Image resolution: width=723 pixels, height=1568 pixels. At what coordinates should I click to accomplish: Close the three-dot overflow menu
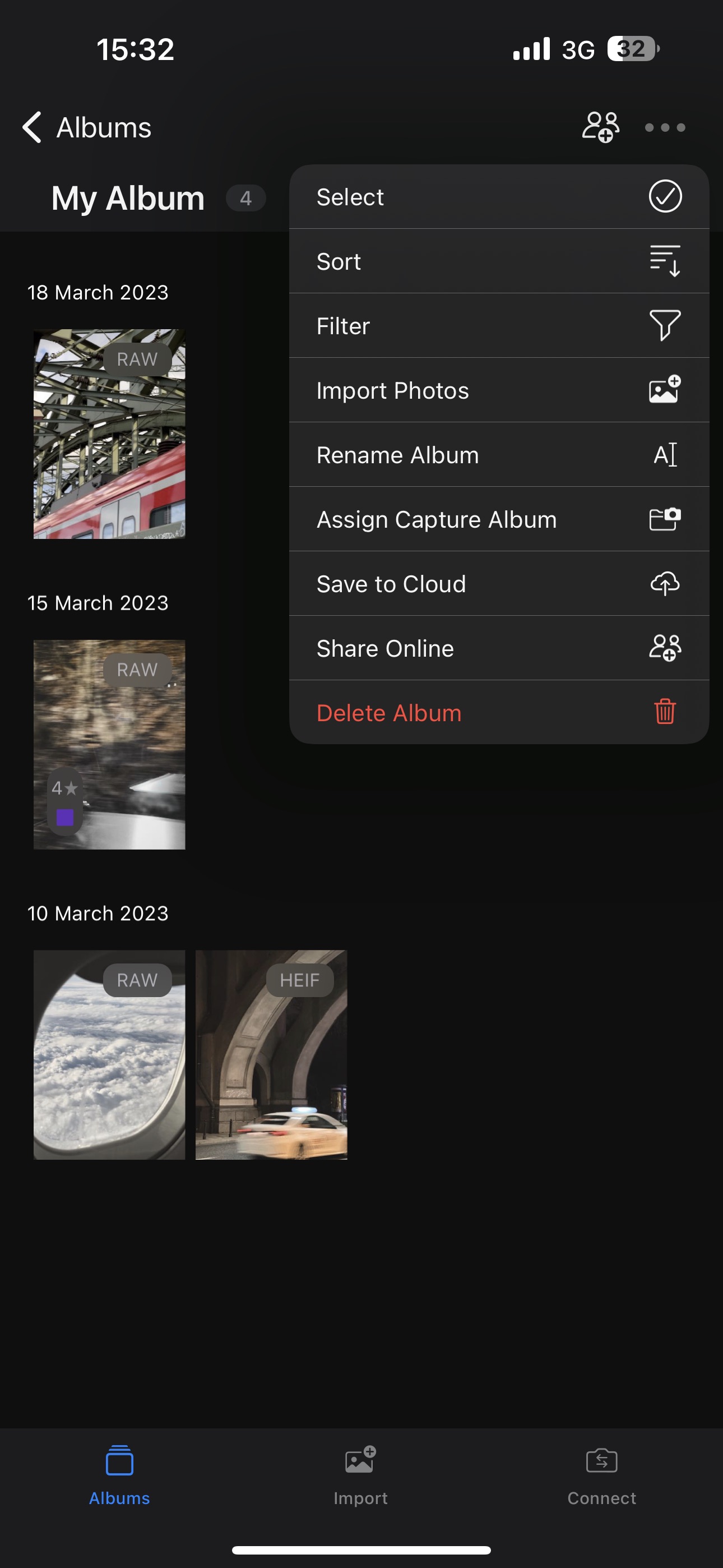point(665,127)
